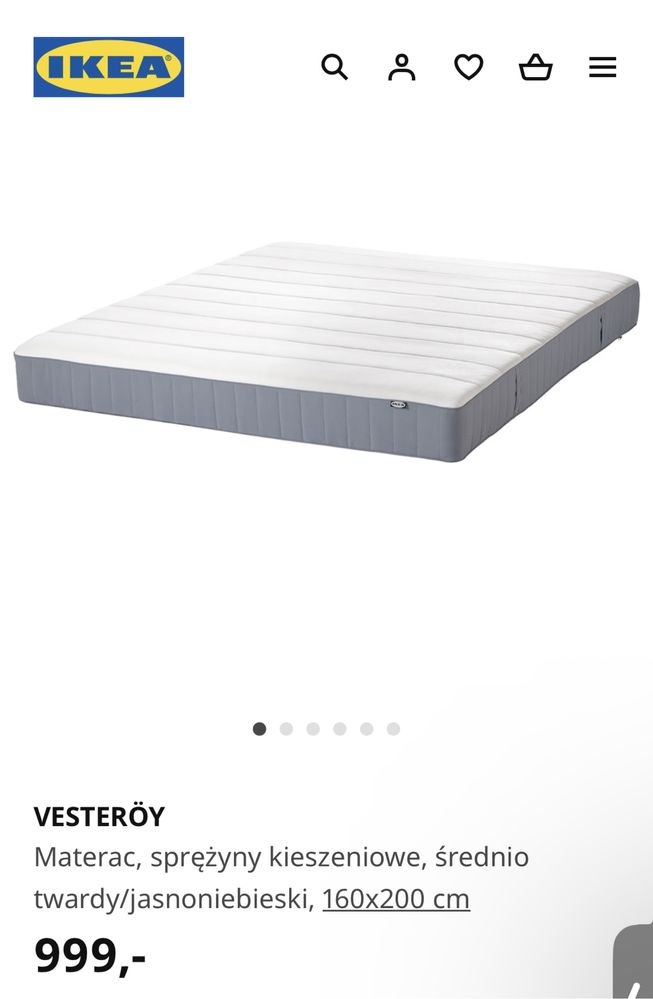The width and height of the screenshot is (653, 999).
Task: Open the shopping basket
Action: 535,67
